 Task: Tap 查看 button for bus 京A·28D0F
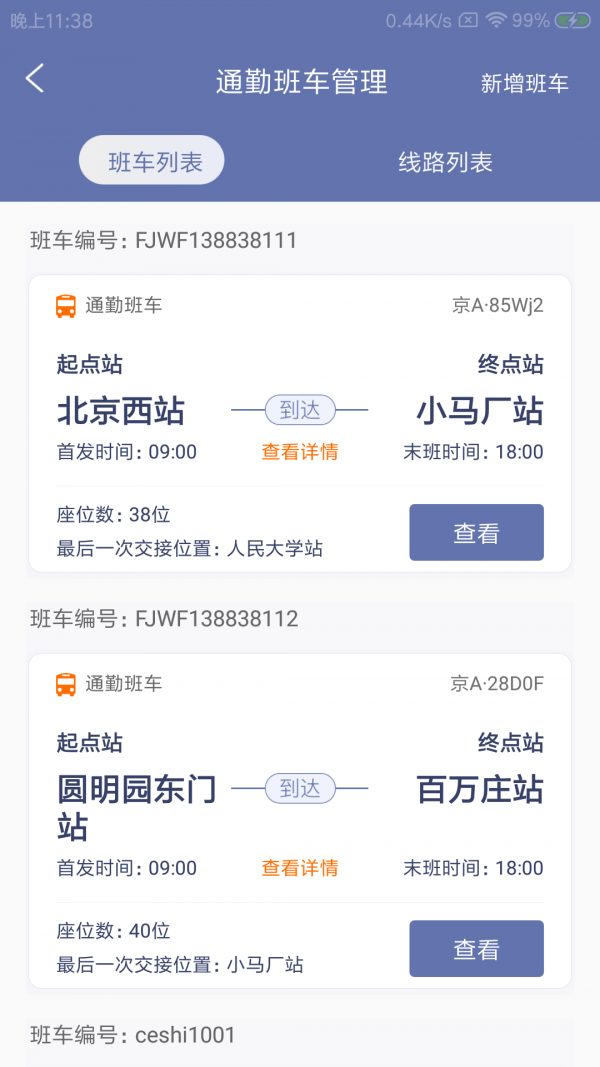point(476,949)
